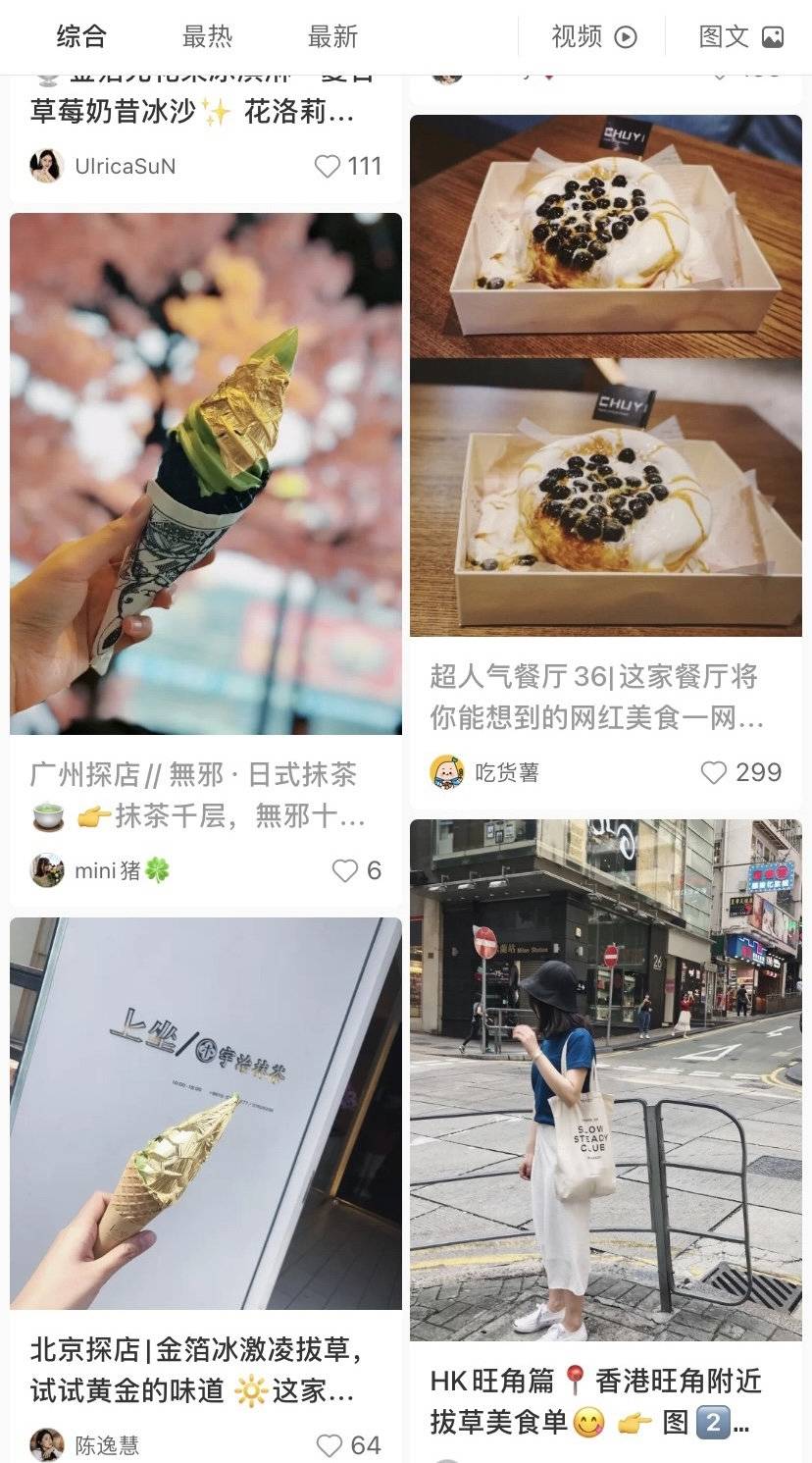This screenshot has height=1463, width=812.
Task: Switch to the 最热 tab
Action: click(x=207, y=37)
